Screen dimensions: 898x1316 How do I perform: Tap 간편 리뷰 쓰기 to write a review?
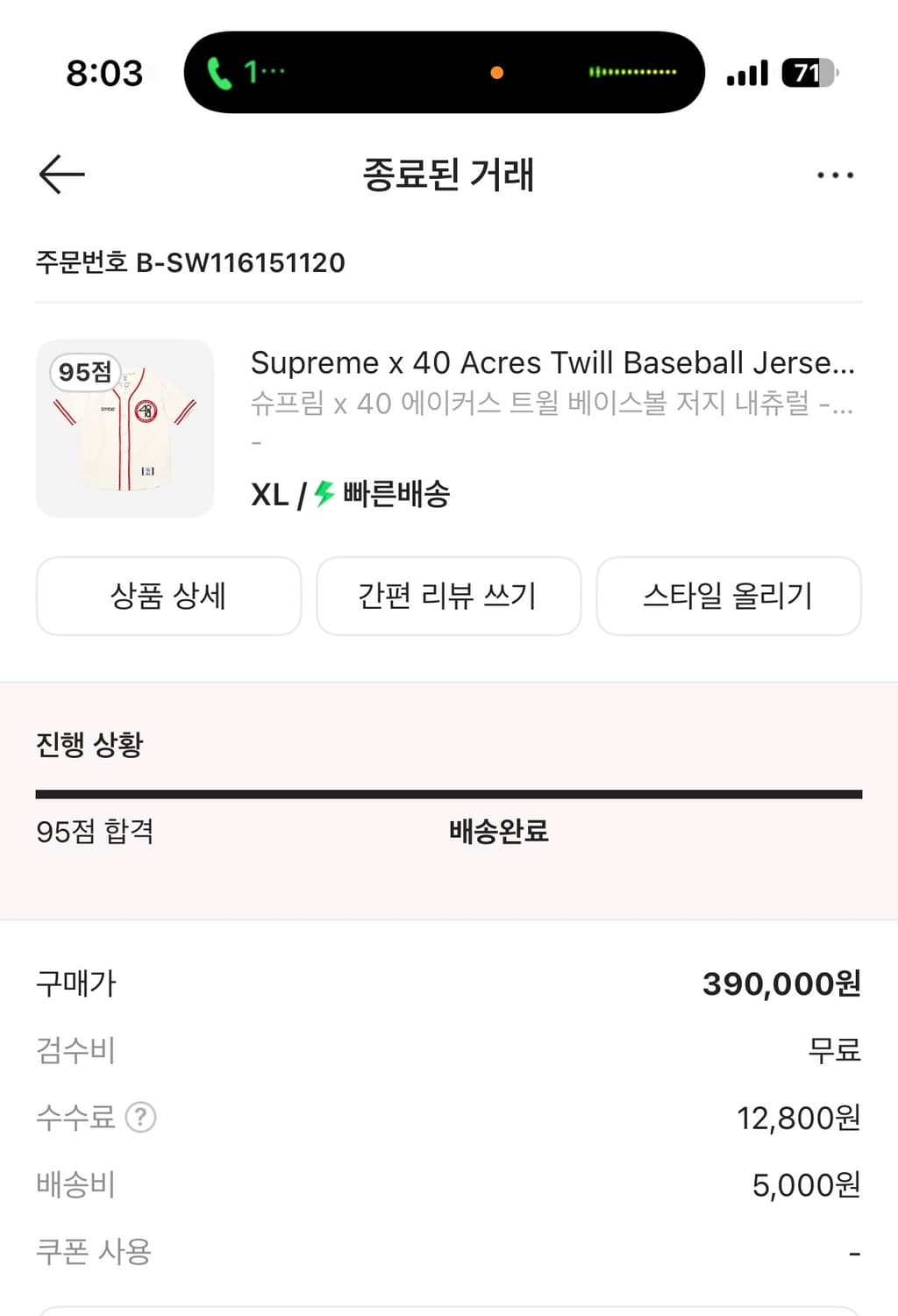(449, 596)
